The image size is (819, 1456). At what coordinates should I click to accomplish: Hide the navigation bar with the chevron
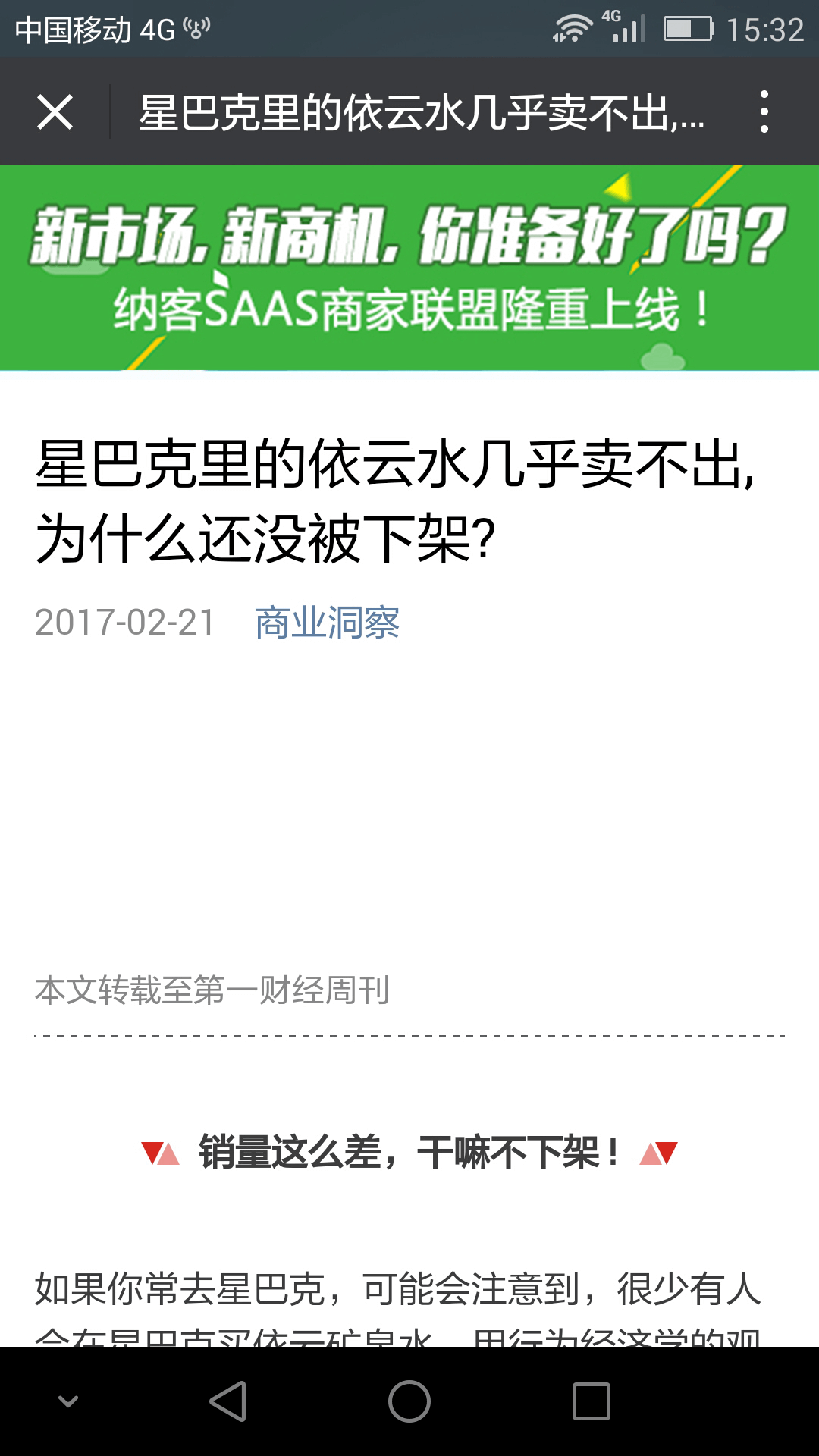68,1401
